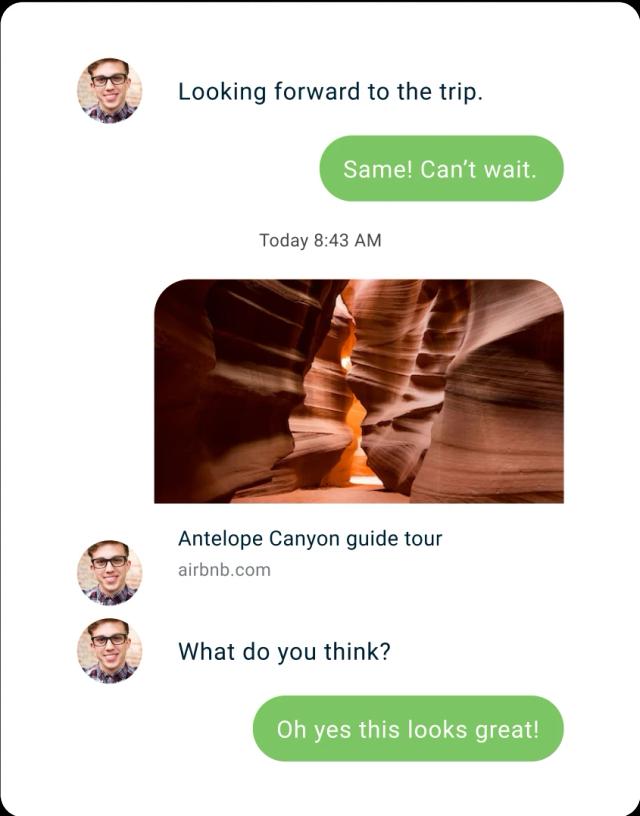This screenshot has width=640, height=816.
Task: Tap the avatar next to "What do you think?"
Action: coord(109,651)
